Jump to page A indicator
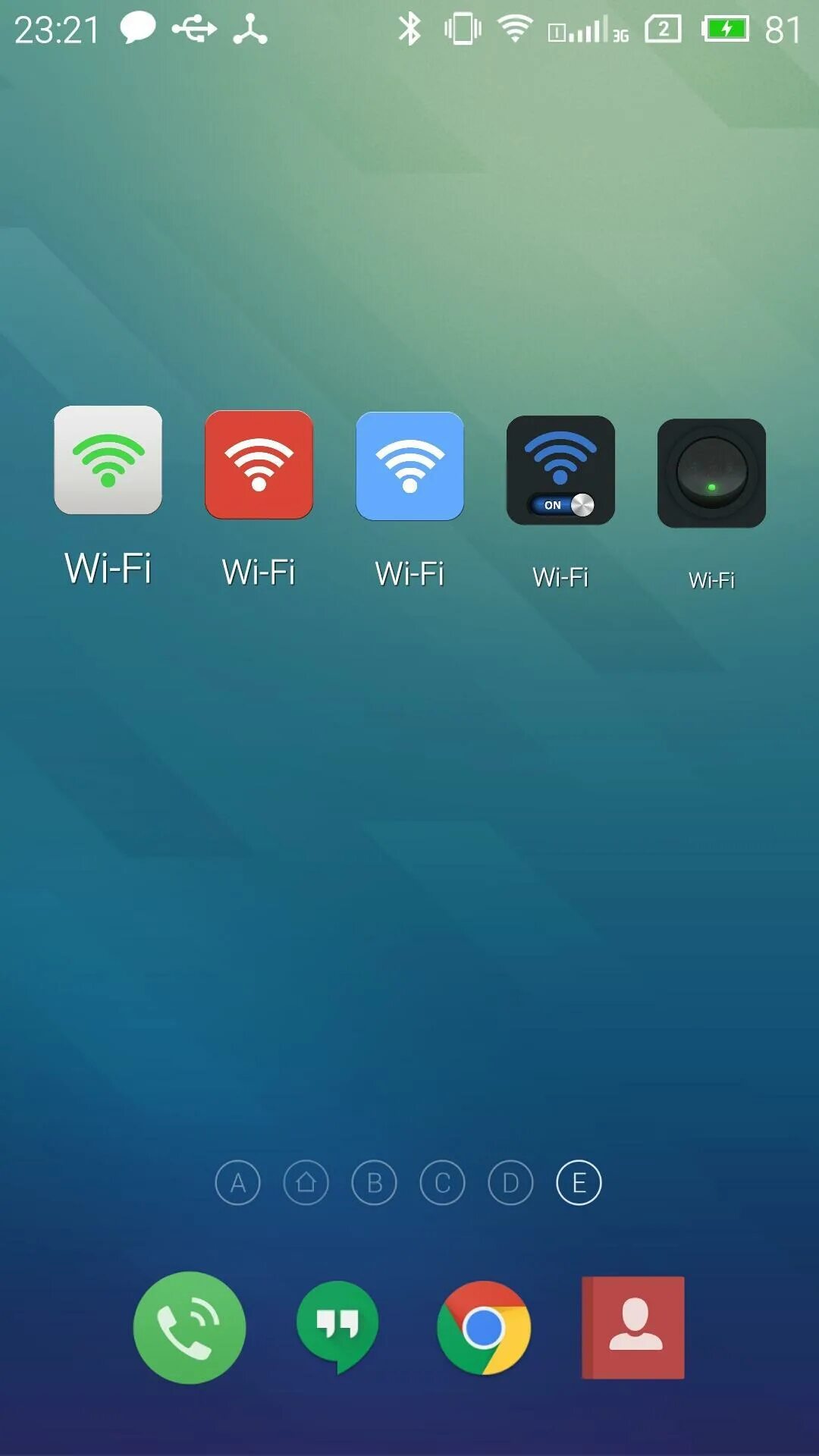Image resolution: width=819 pixels, height=1456 pixels. (x=237, y=1182)
